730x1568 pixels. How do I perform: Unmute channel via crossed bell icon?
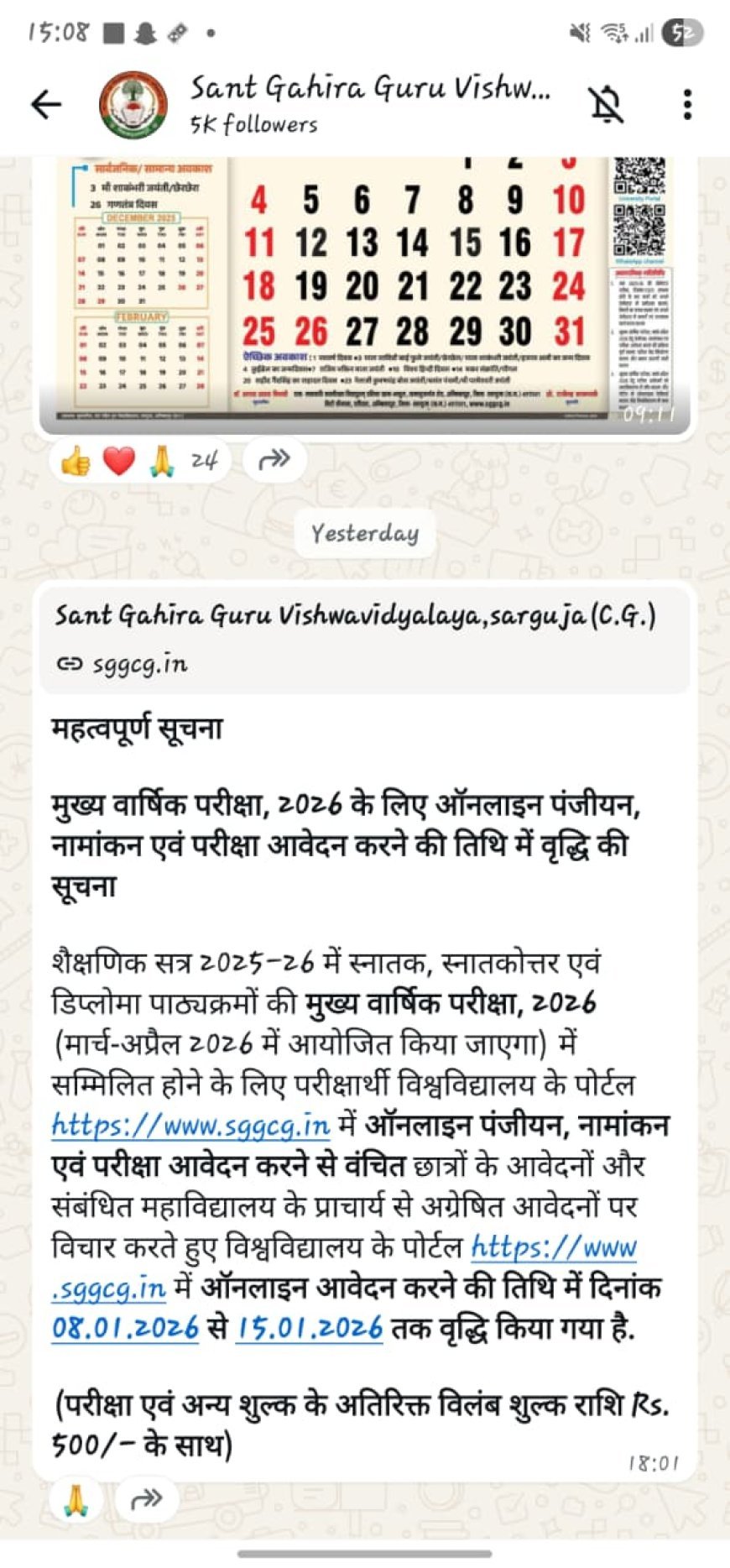coord(606,104)
